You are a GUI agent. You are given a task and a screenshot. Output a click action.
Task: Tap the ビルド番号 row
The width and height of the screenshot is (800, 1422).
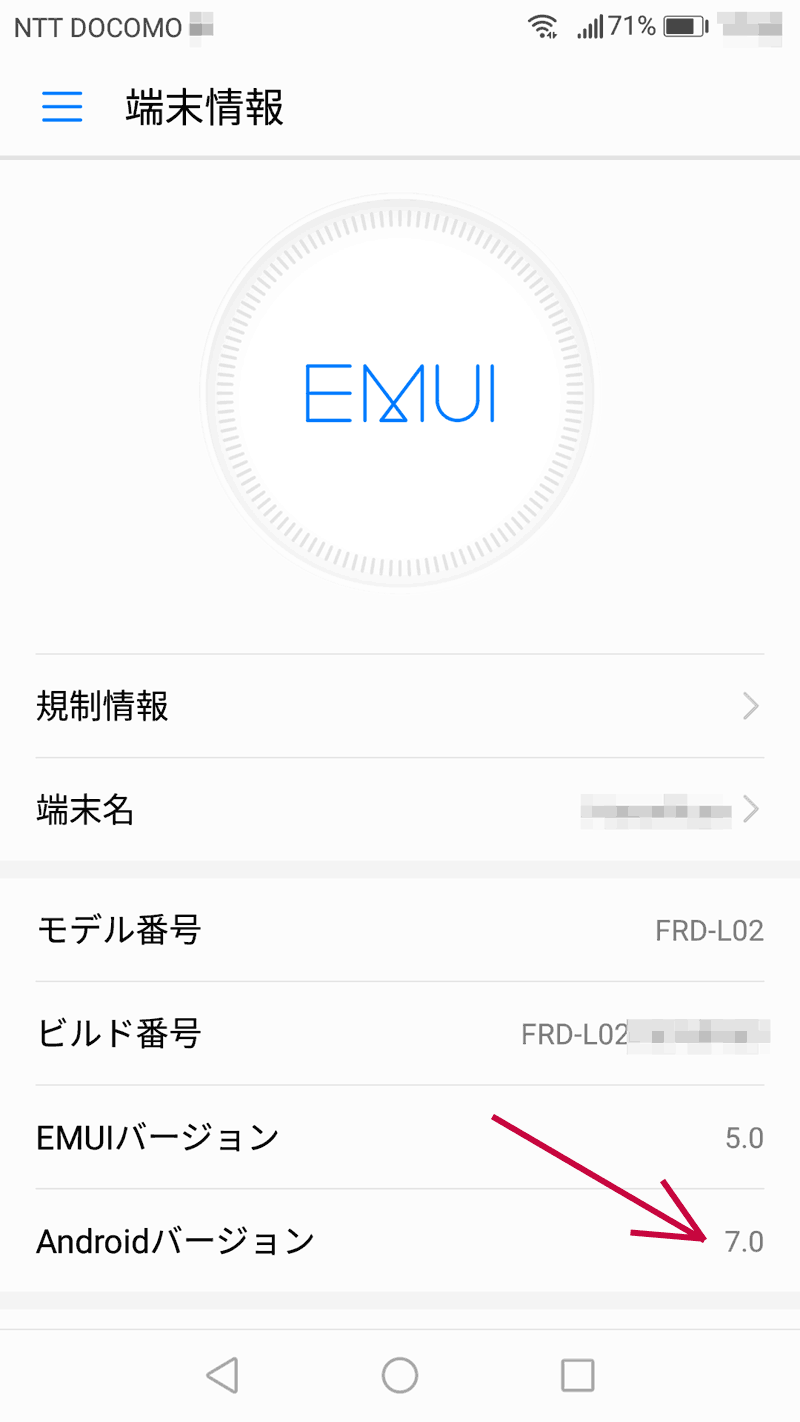(400, 1033)
